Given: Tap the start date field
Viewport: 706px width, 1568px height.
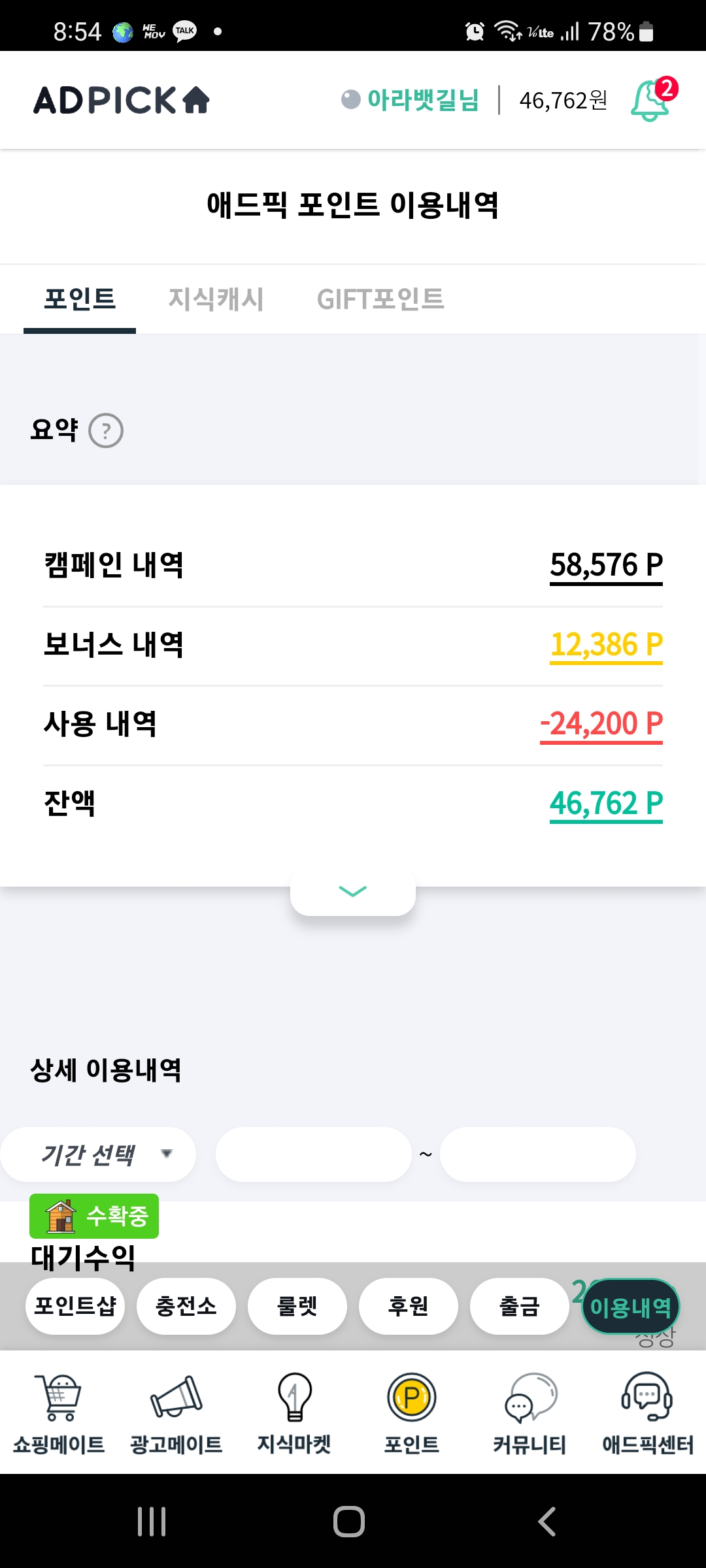Looking at the screenshot, I should pyautogui.click(x=314, y=1154).
